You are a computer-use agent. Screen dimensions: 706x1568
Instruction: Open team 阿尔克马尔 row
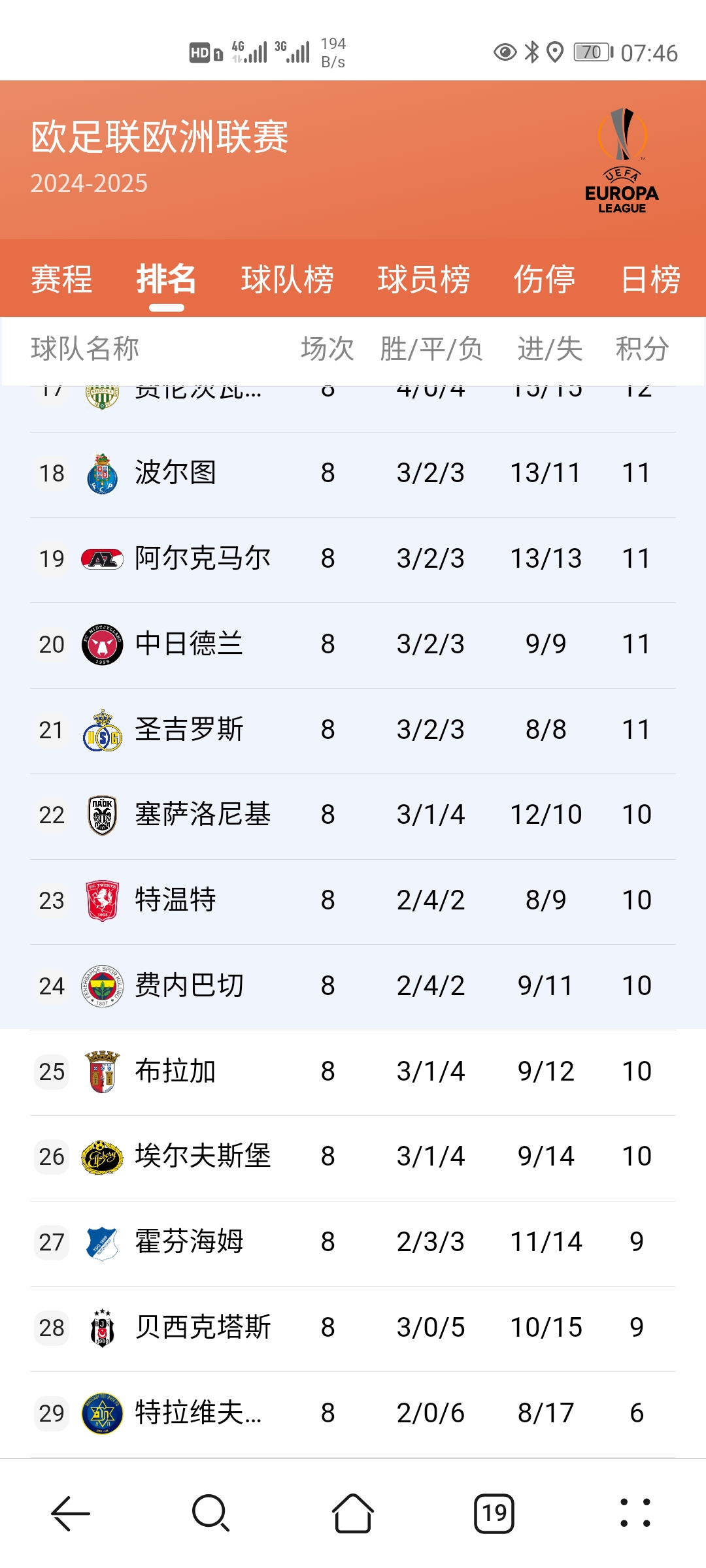(202, 559)
